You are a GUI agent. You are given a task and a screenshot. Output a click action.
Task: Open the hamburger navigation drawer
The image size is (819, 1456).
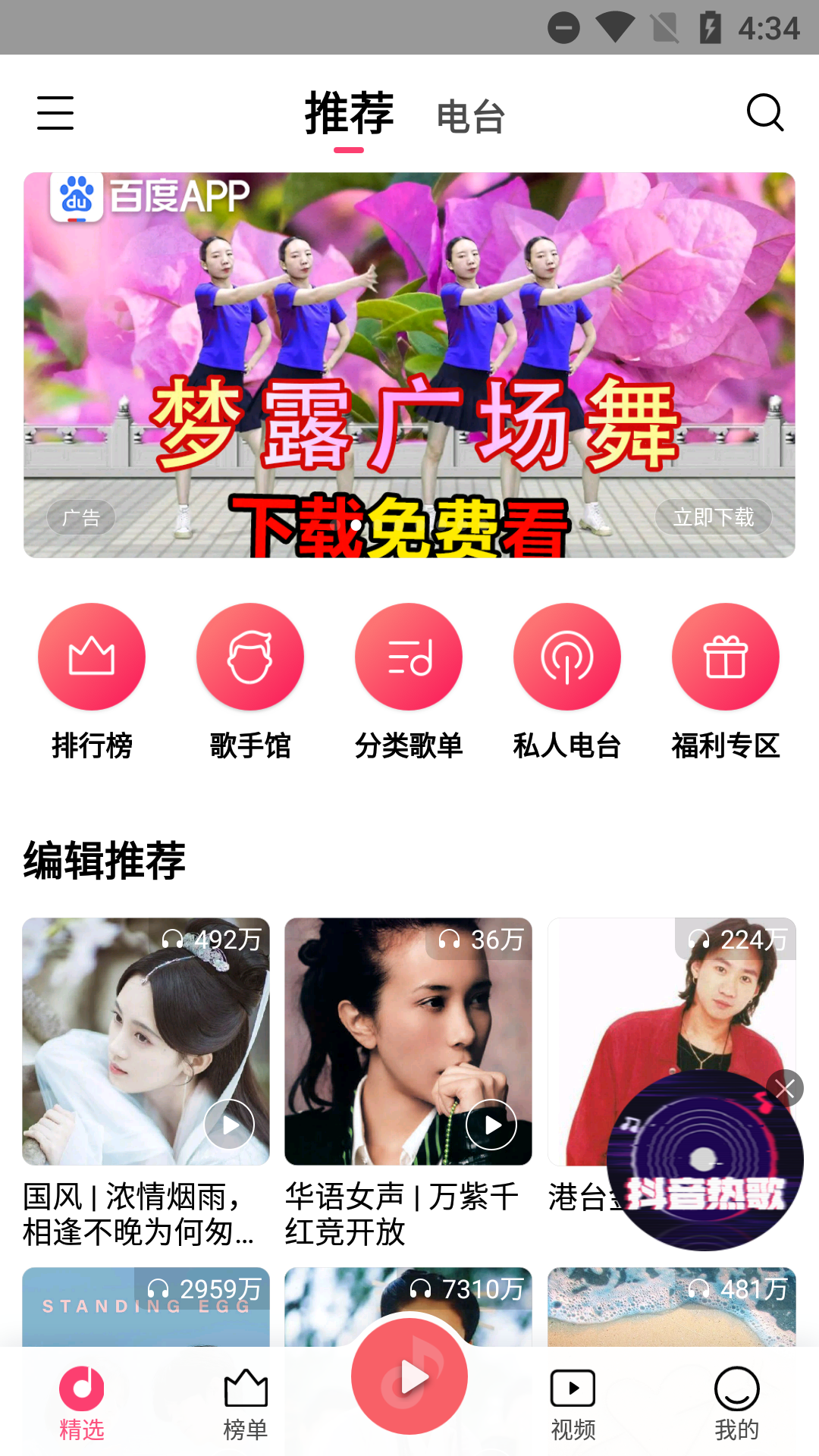click(55, 112)
